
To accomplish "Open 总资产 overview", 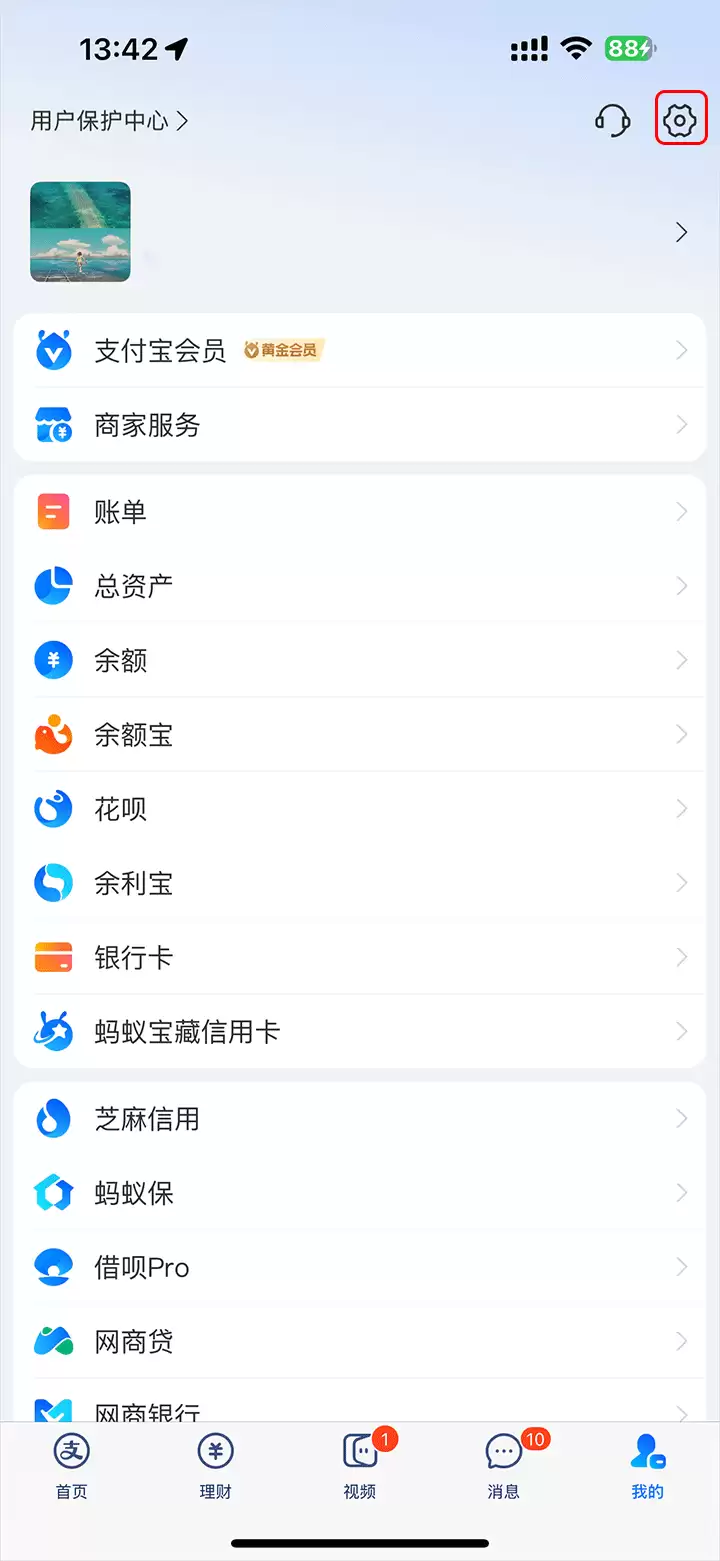I will tap(360, 586).
